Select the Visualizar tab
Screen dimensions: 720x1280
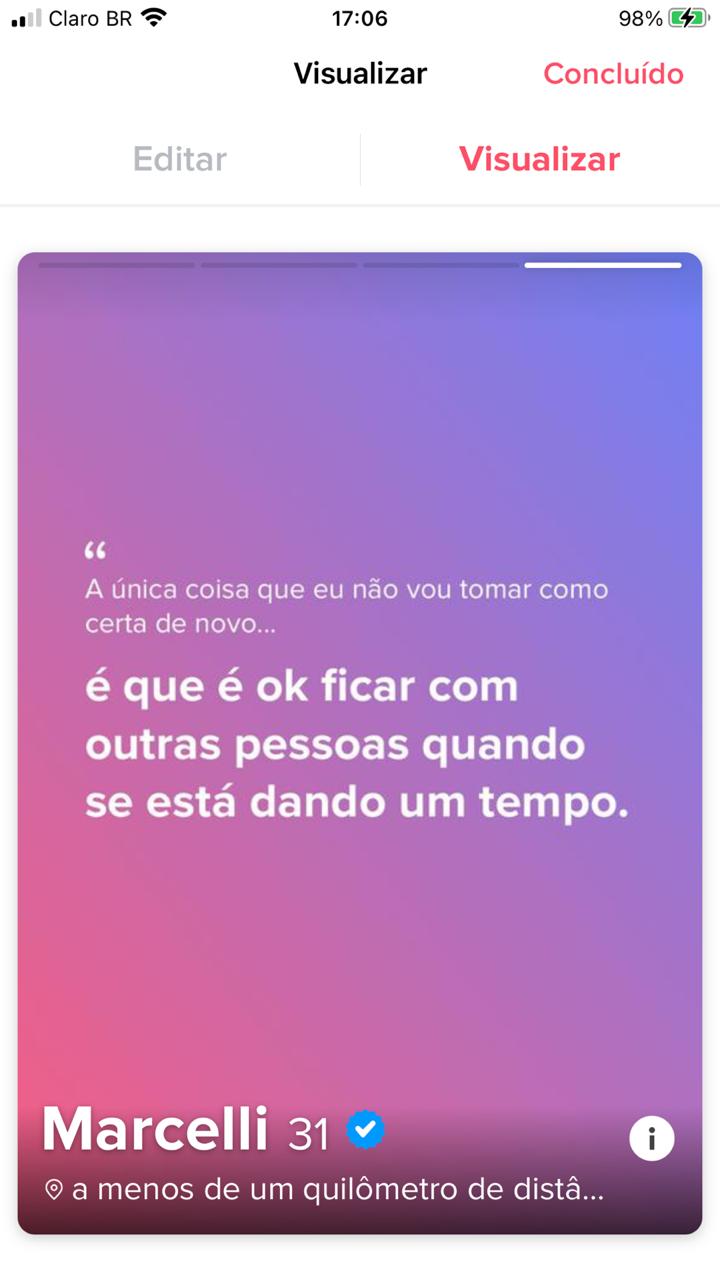[539, 159]
